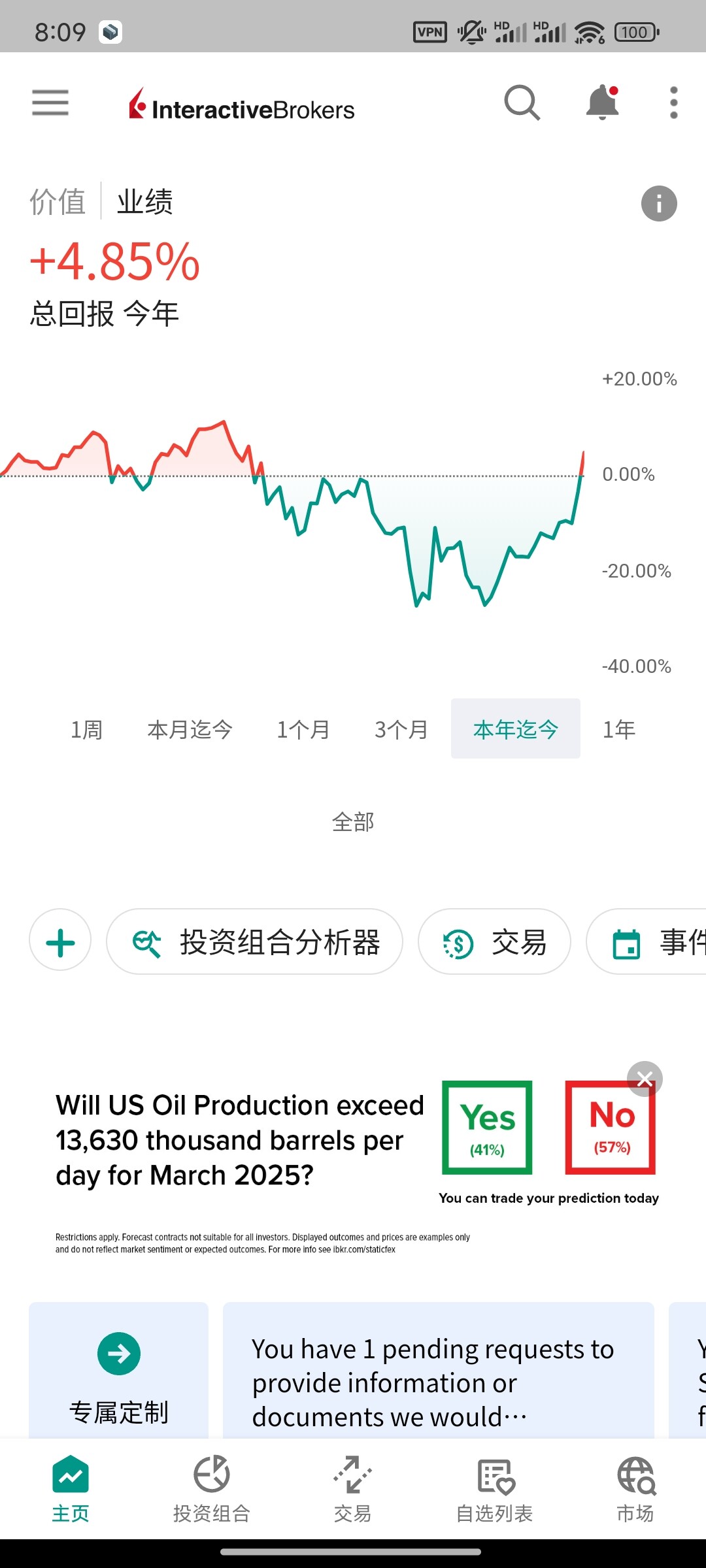Switch to the 价值 view
Image resolution: width=706 pixels, height=1568 pixels.
(58, 201)
